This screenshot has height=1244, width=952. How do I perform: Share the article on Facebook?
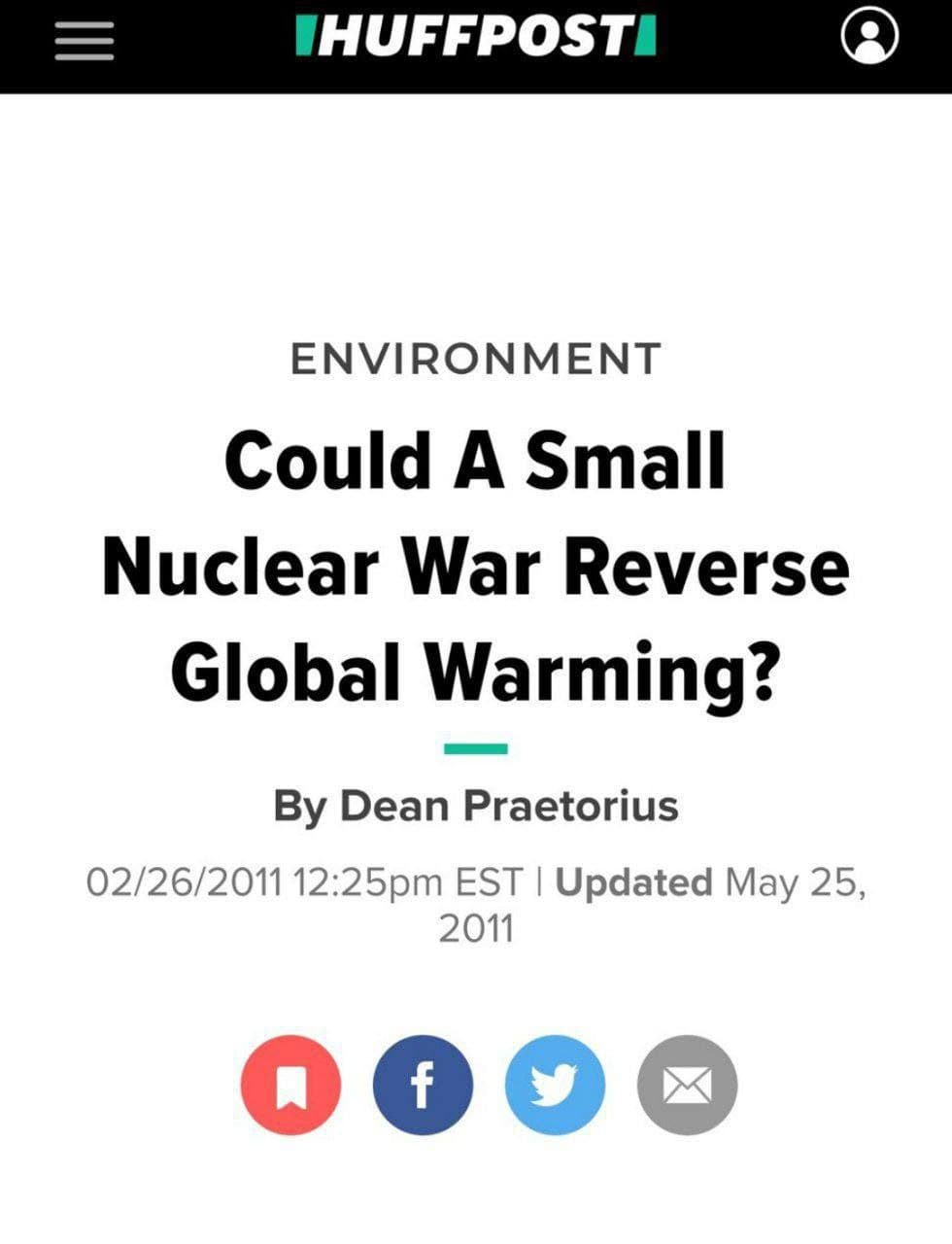point(423,1086)
